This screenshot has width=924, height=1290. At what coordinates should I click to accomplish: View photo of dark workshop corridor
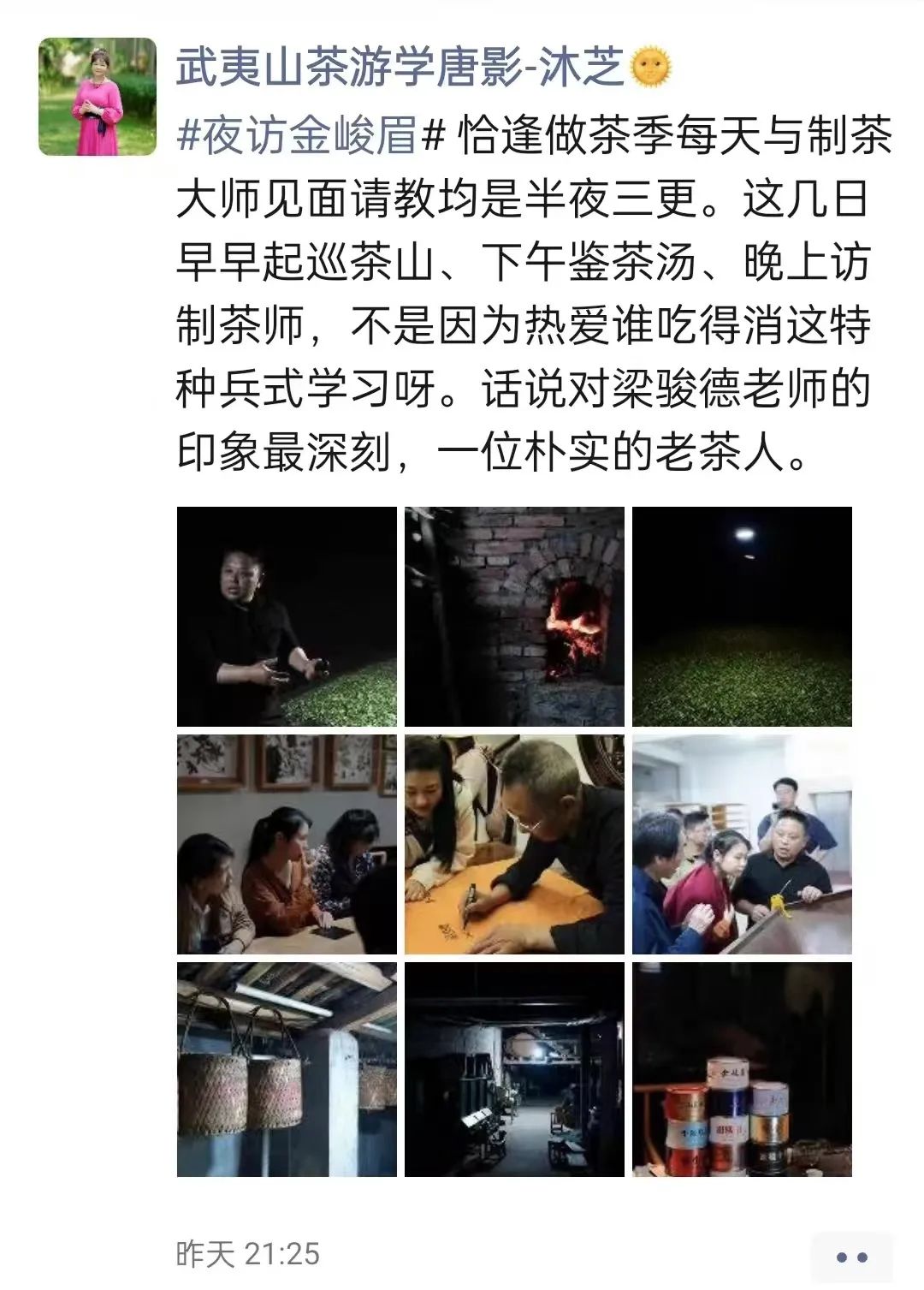click(514, 1069)
